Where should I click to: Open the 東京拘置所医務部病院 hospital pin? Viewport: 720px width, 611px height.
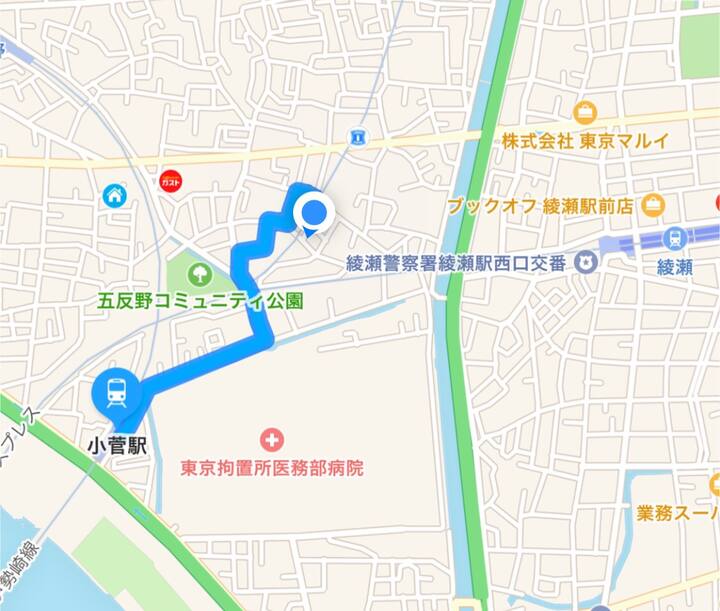point(271,439)
